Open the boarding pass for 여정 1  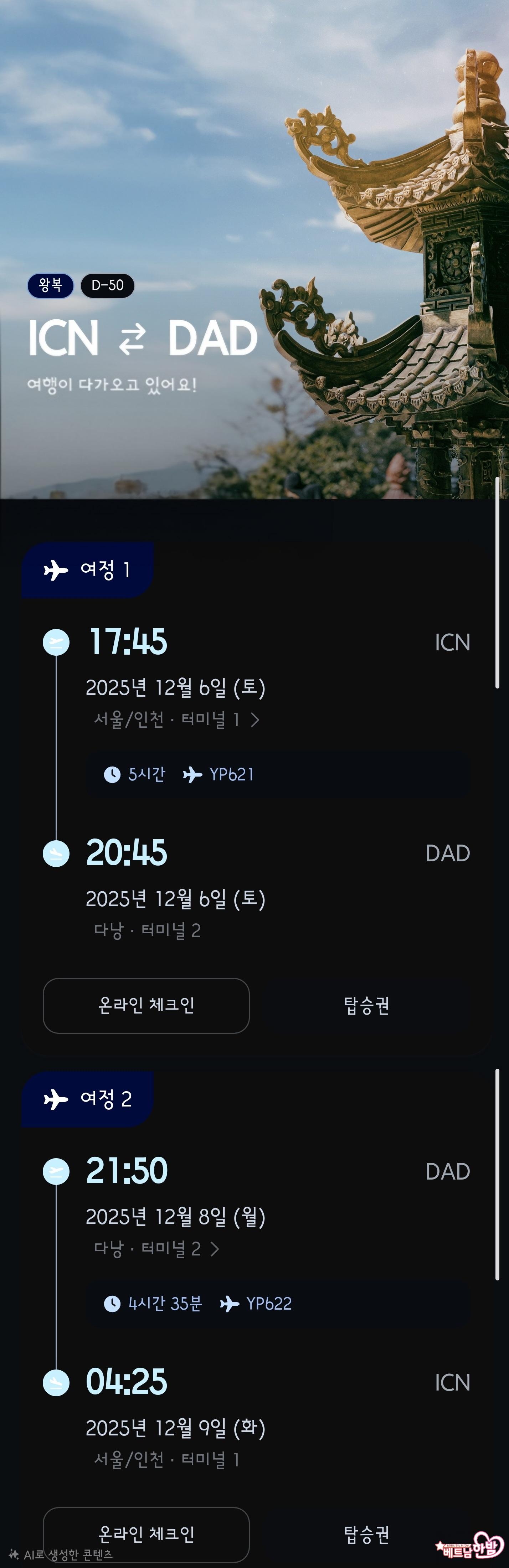pyautogui.click(x=366, y=1006)
